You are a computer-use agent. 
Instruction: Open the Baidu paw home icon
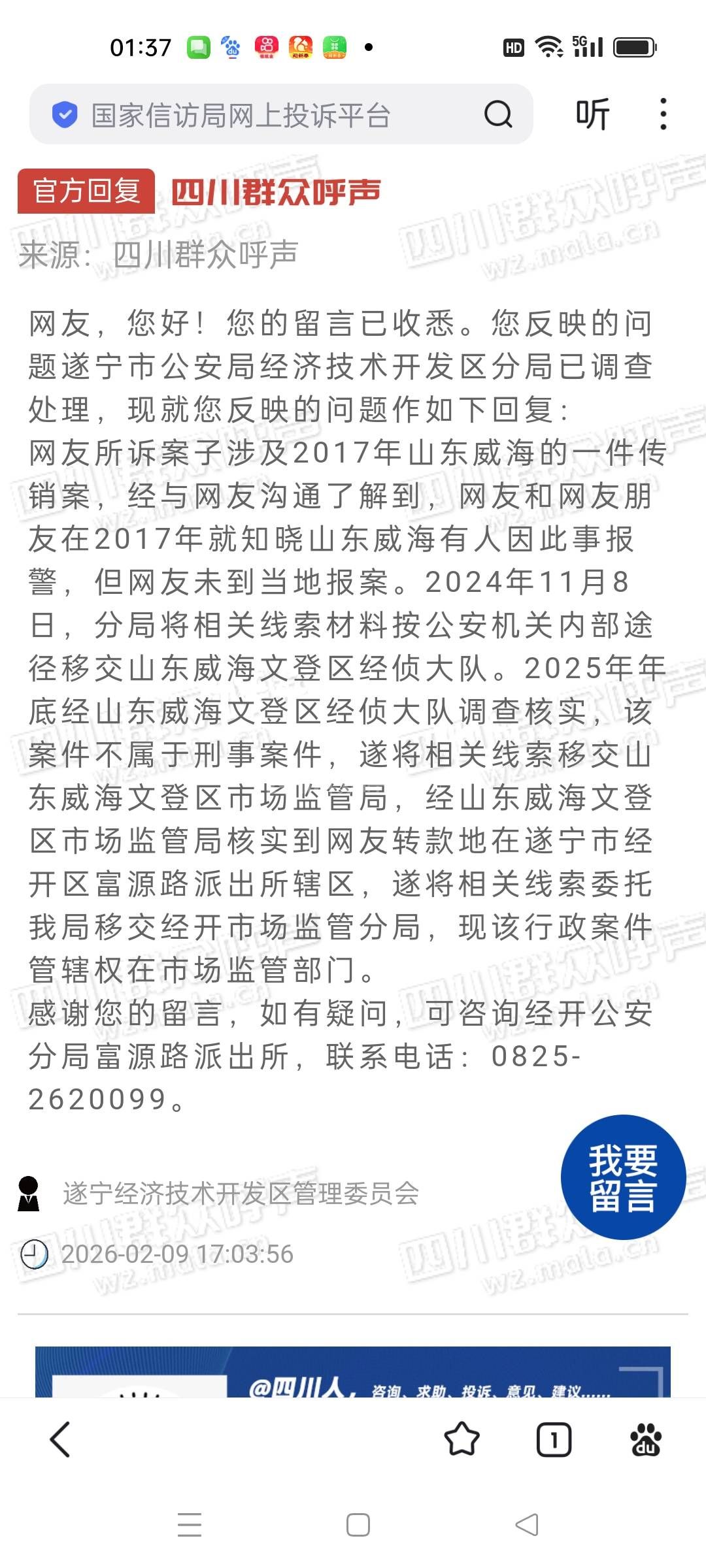coord(645,1439)
